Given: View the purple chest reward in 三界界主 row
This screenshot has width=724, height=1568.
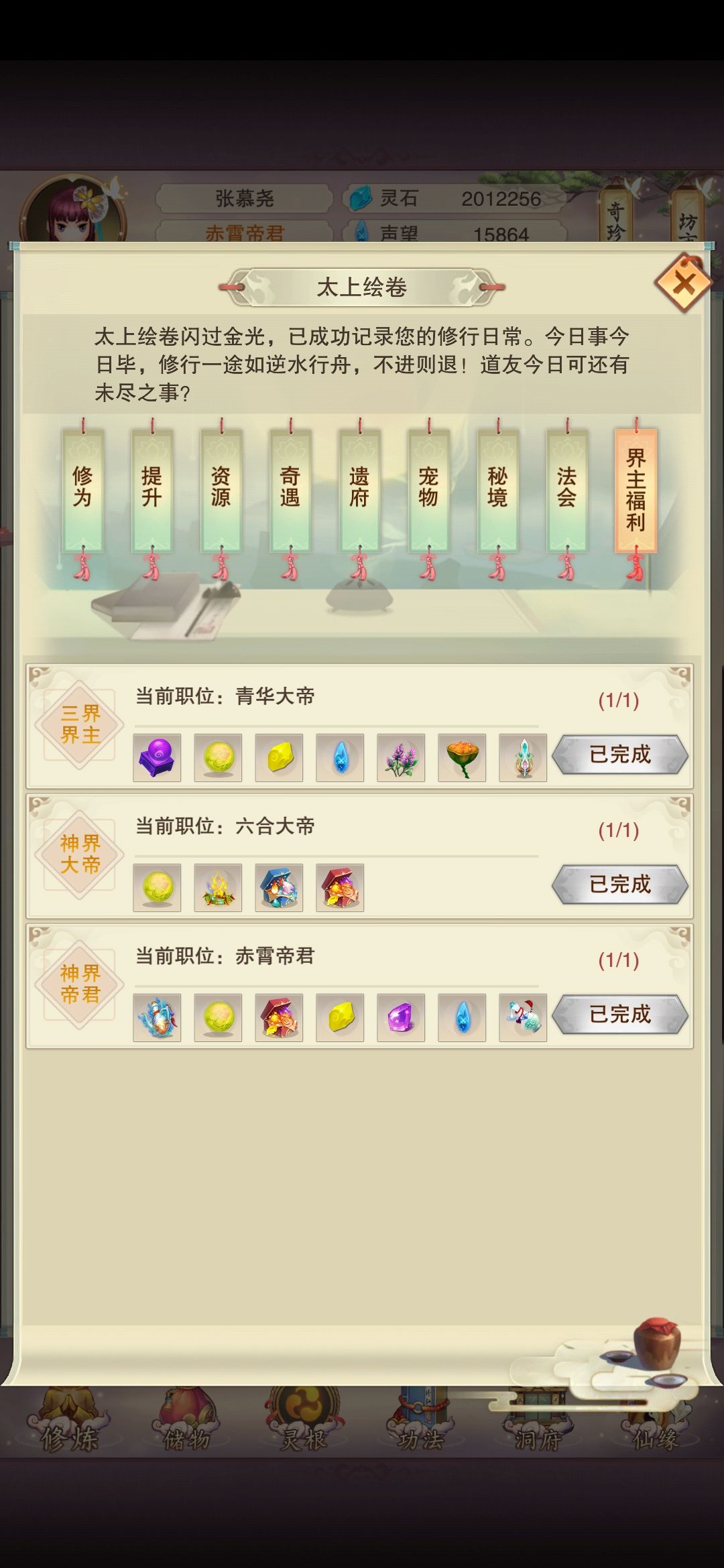Looking at the screenshot, I should coord(156,757).
